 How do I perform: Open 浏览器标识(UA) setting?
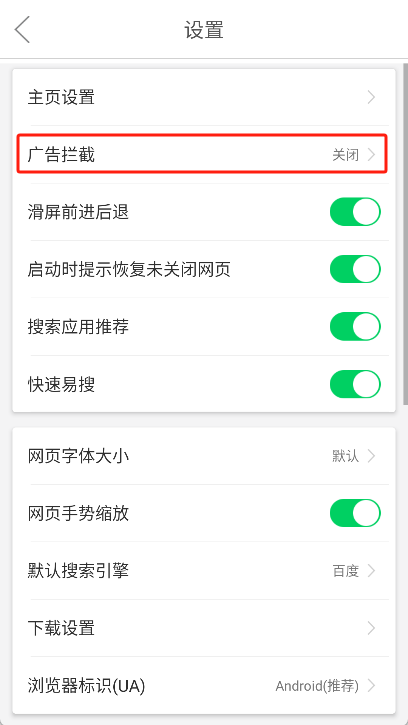pos(204,685)
